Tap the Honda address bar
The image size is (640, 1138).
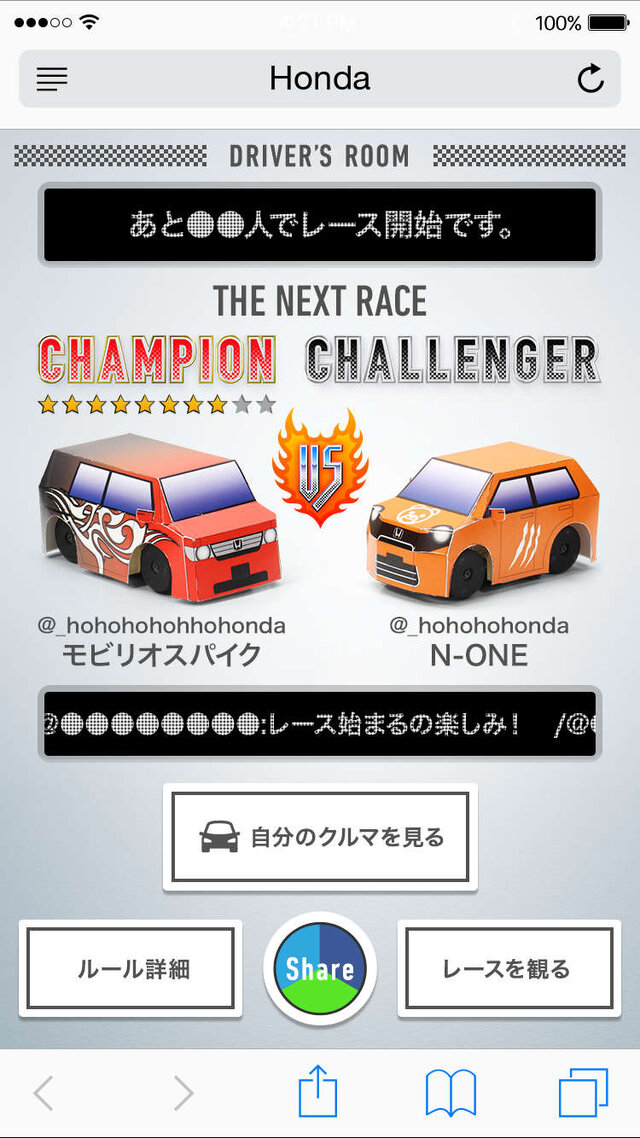click(x=320, y=79)
